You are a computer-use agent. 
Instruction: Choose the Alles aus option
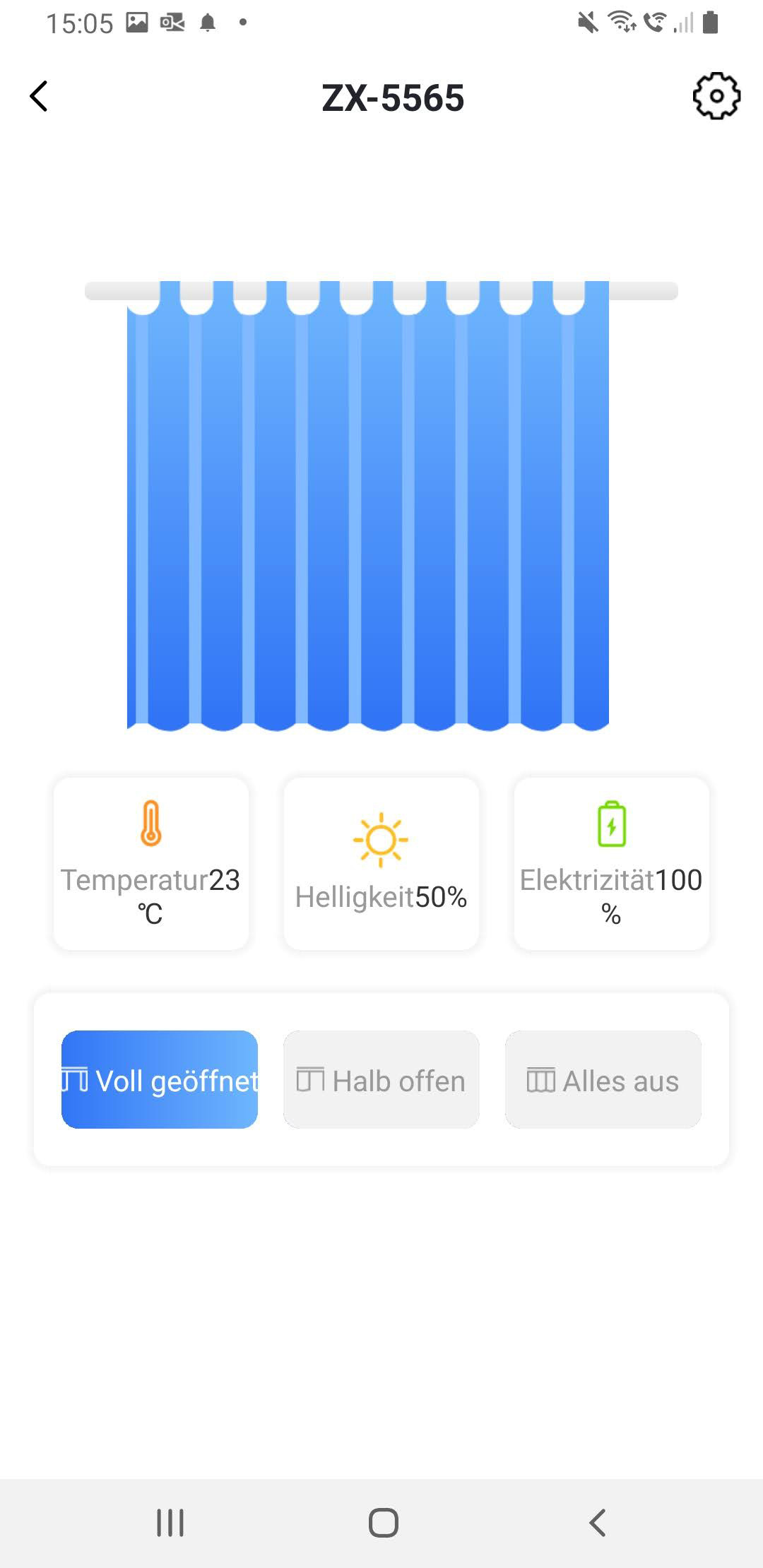[x=603, y=1079]
